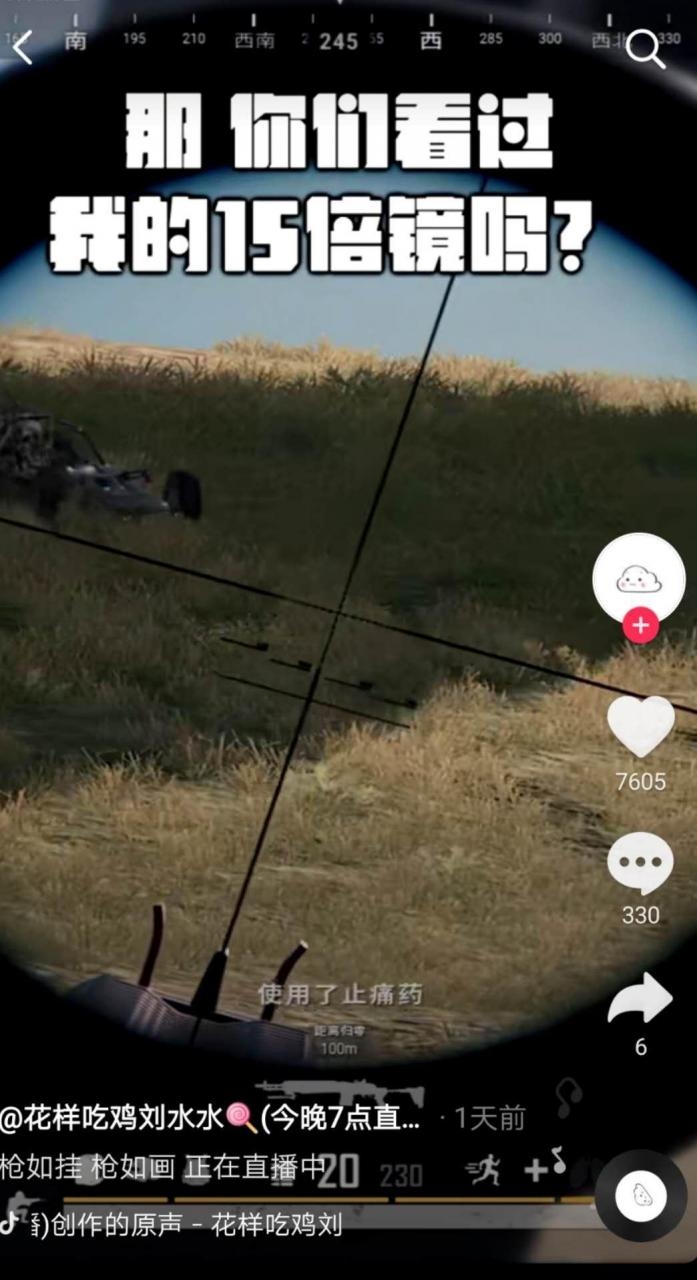697x1280 pixels.
Task: Open the creator's cloud avatar profile
Action: point(639,578)
